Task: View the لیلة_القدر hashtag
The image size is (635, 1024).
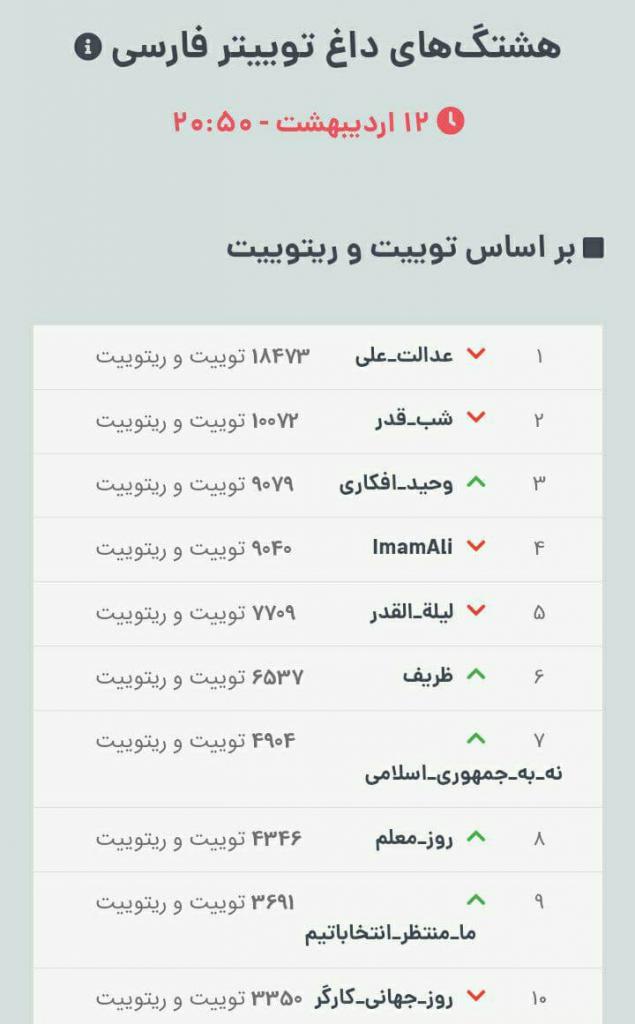Action: point(411,612)
